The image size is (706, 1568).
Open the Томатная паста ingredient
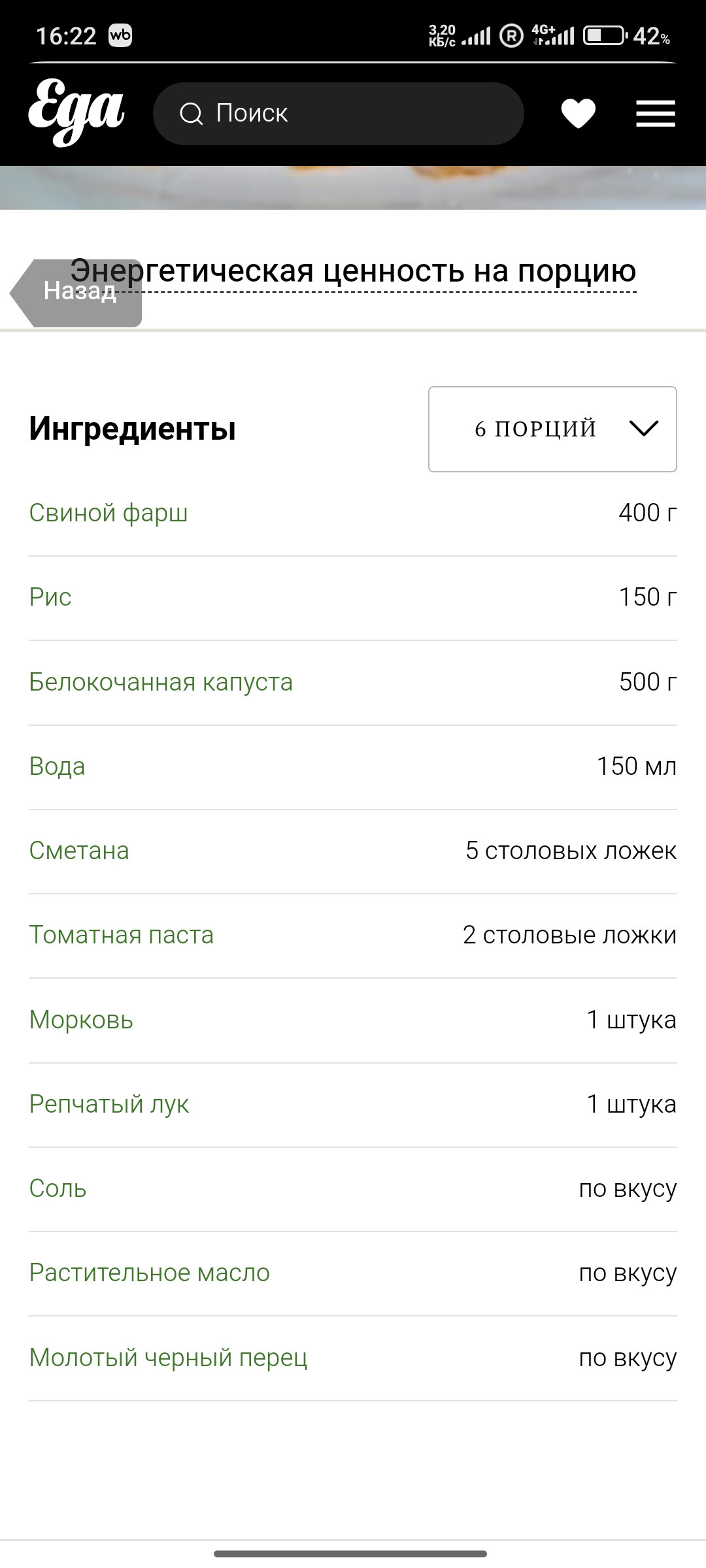(x=122, y=935)
